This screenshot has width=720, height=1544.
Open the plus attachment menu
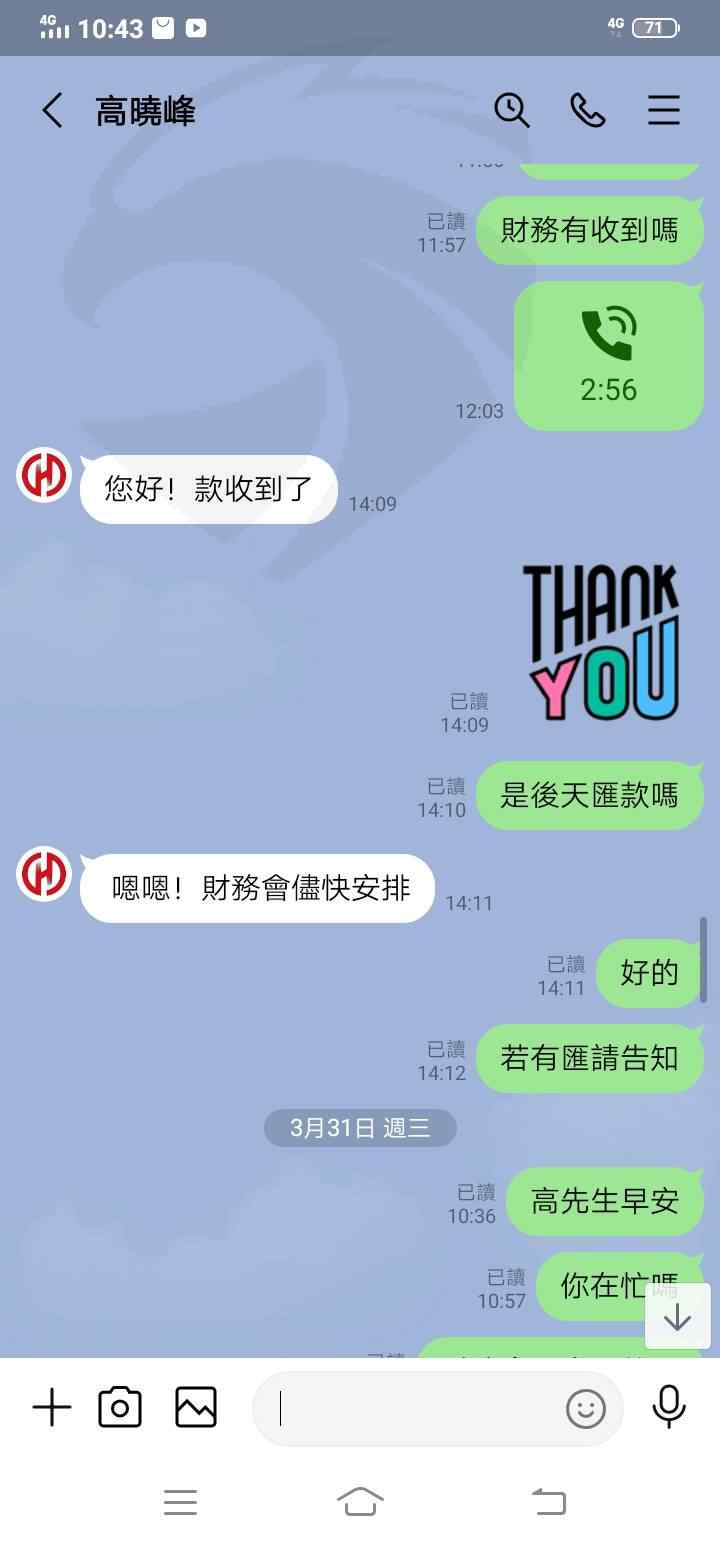tap(51, 1408)
